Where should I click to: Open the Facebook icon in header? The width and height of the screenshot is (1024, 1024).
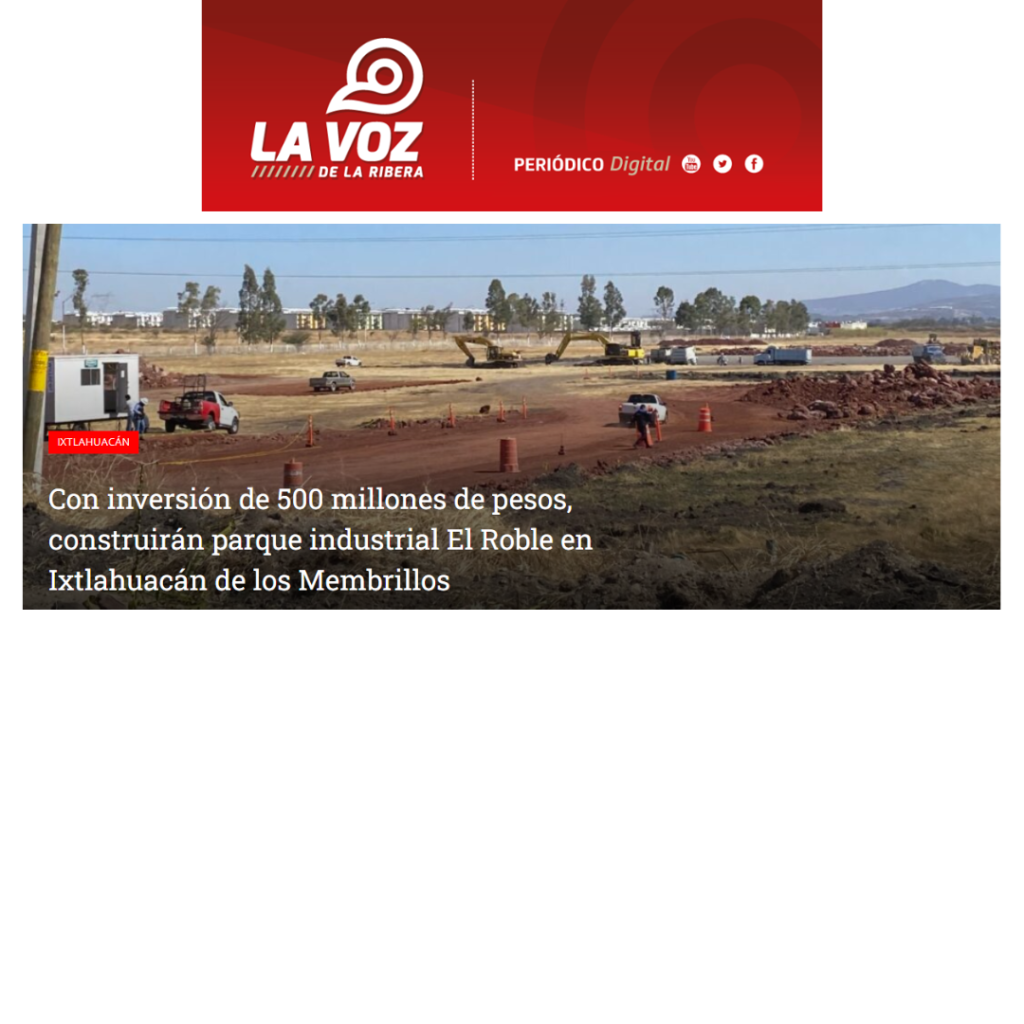[x=754, y=164]
